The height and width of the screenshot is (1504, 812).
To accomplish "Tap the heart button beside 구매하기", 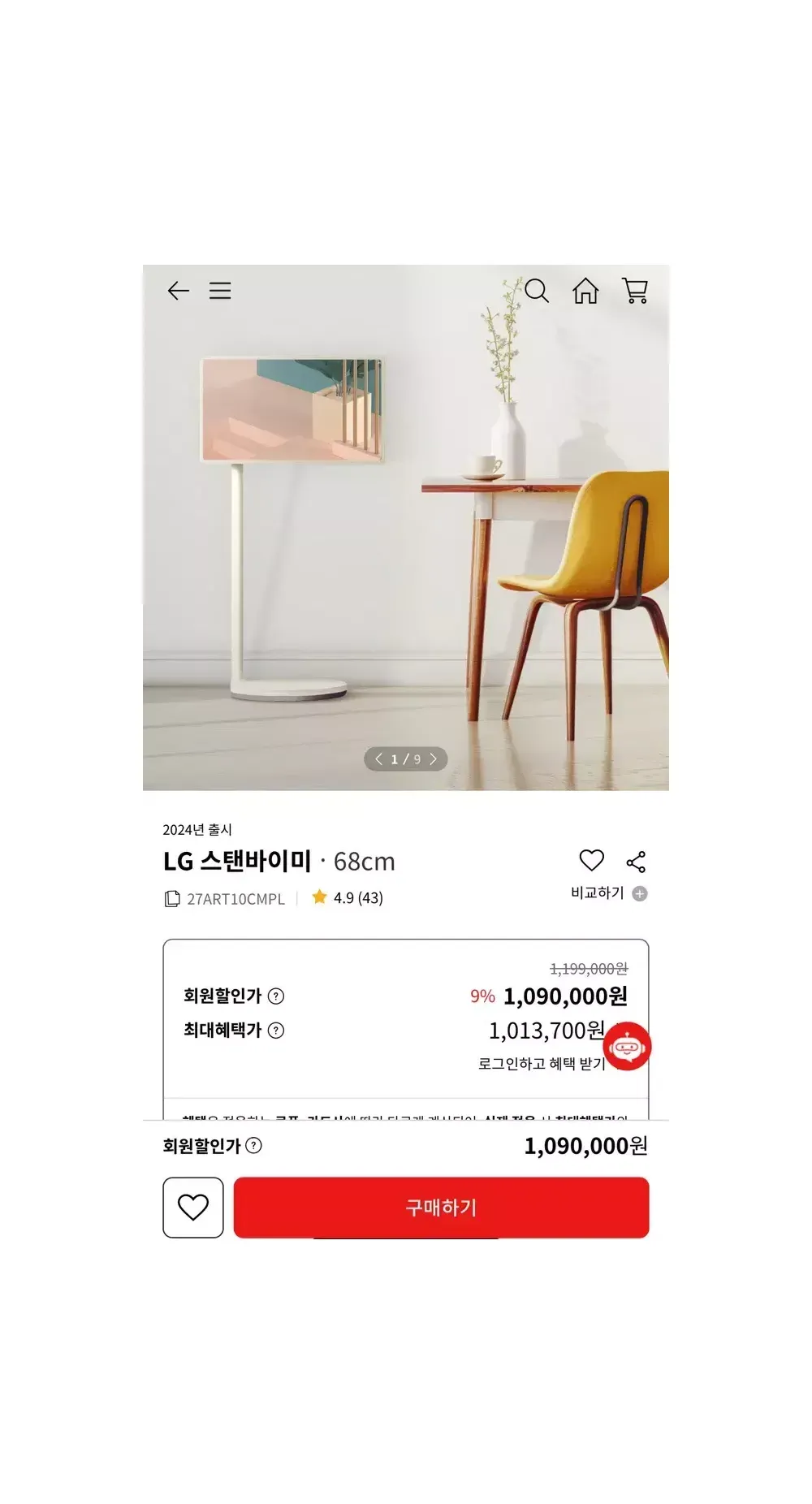I will (193, 1208).
